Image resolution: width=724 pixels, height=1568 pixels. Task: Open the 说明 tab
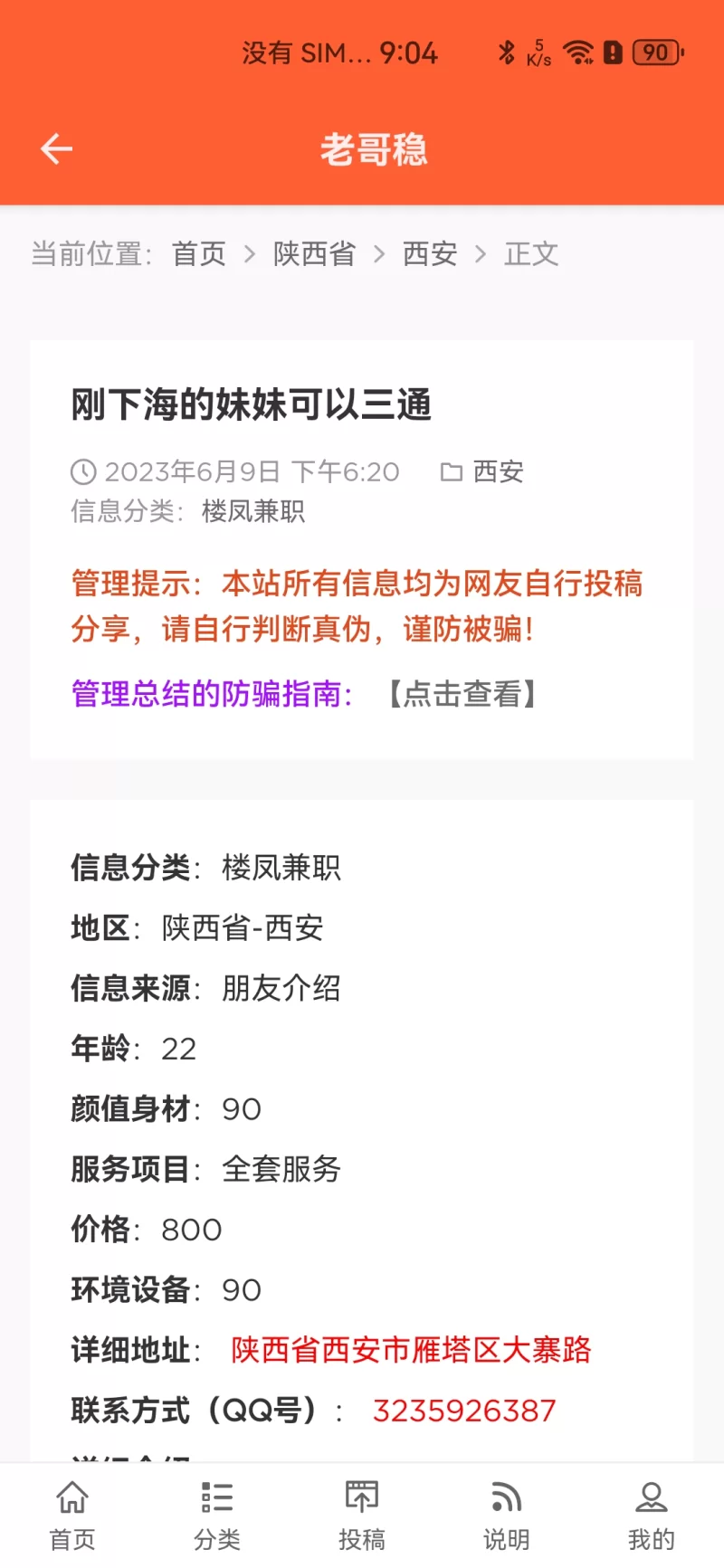507,1514
